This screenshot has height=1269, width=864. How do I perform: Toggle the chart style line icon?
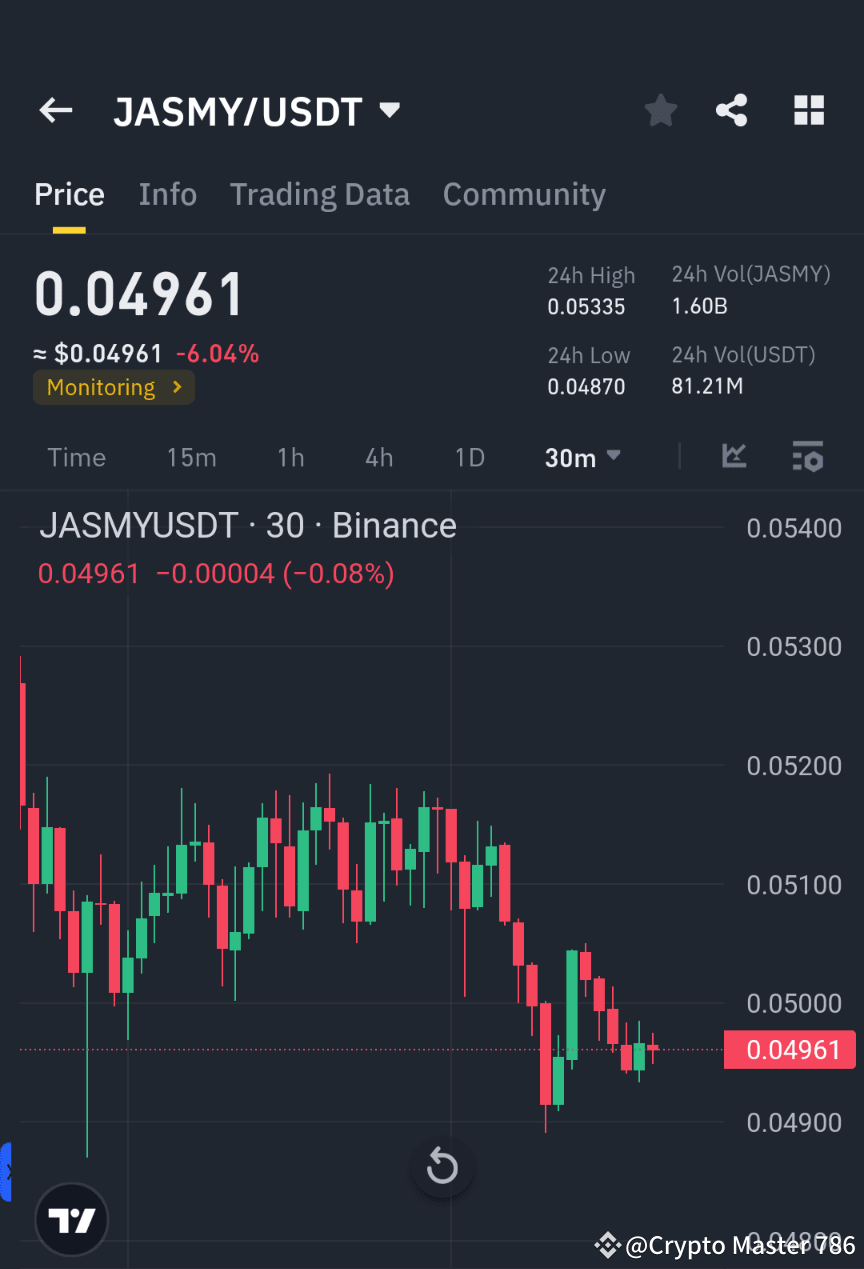[734, 457]
